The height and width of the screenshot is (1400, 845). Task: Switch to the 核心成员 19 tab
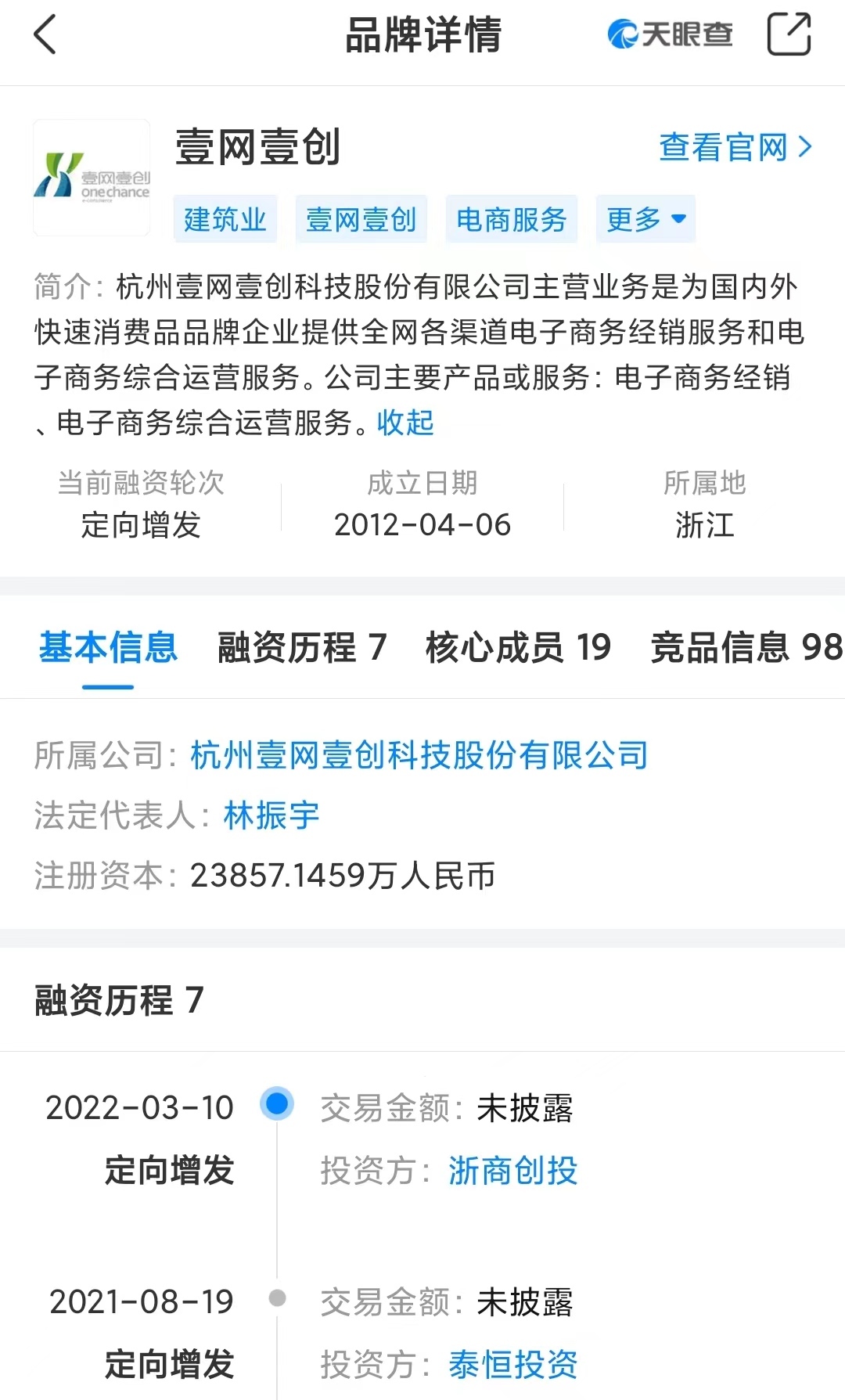(x=518, y=648)
